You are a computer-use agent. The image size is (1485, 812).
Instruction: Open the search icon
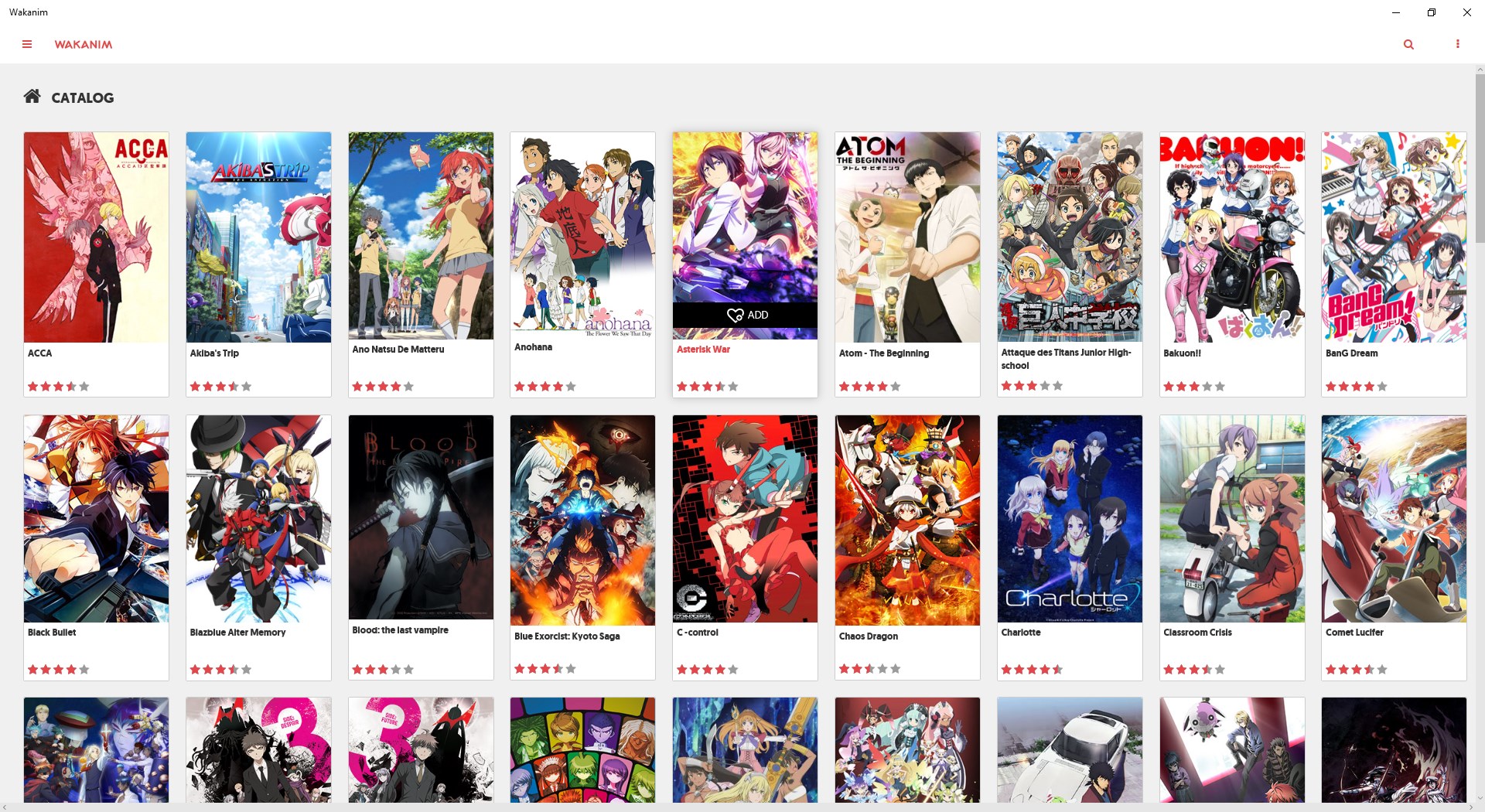pyautogui.click(x=1408, y=44)
